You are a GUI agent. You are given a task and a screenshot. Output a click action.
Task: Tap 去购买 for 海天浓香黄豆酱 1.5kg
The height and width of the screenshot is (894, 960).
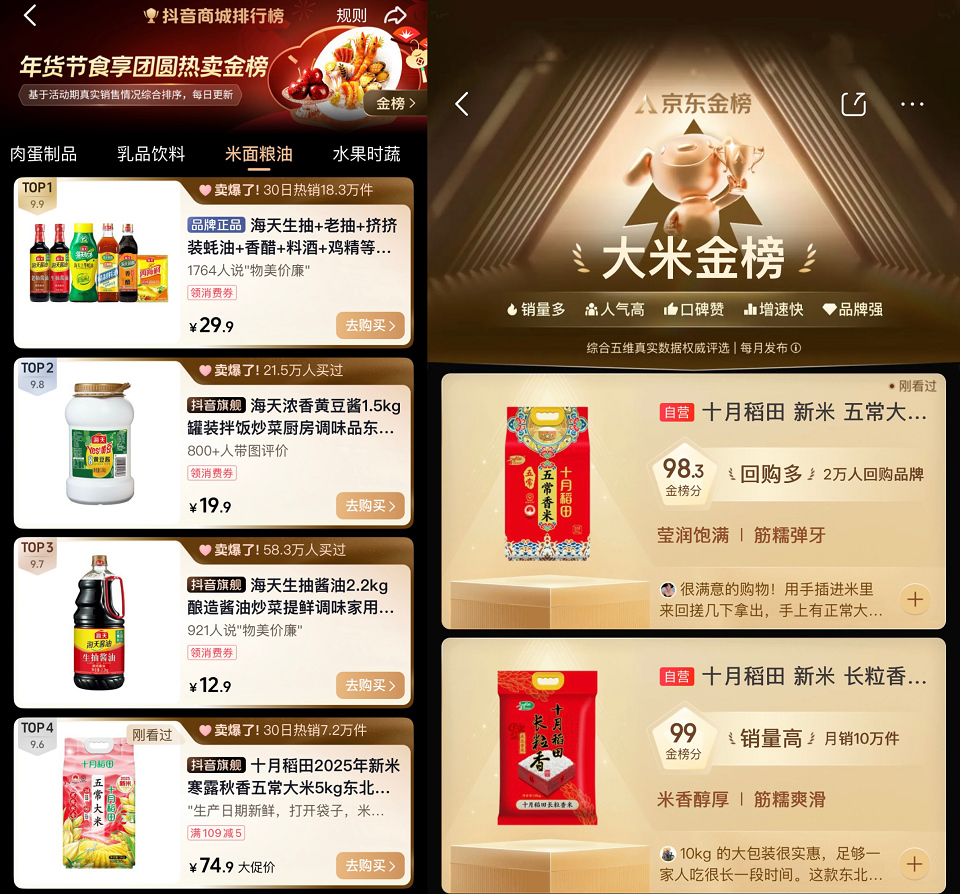point(371,505)
